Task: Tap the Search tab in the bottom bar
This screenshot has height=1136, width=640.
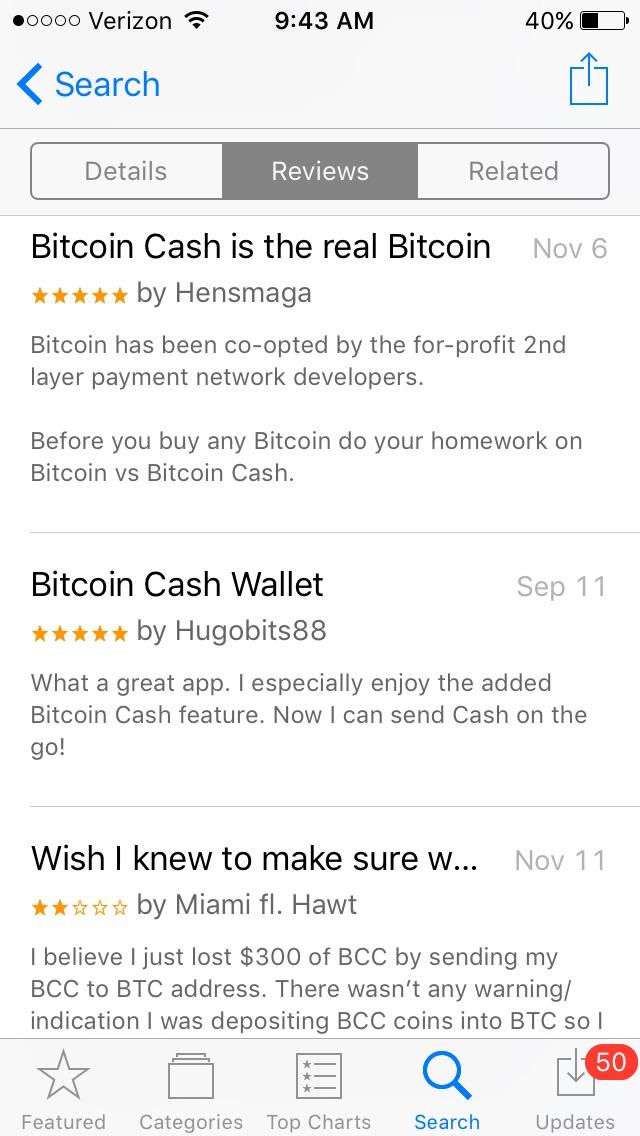Action: click(447, 1090)
